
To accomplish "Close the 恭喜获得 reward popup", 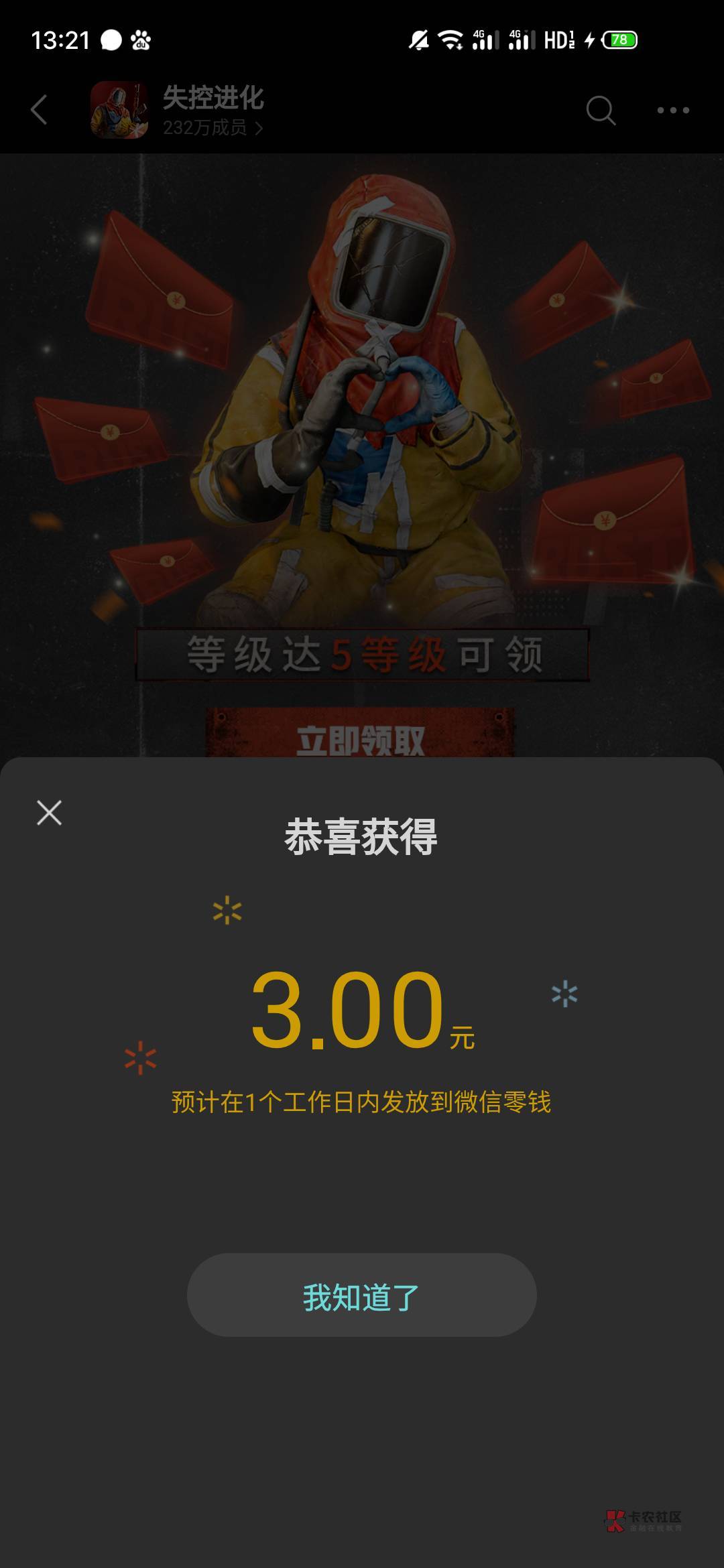I will (49, 813).
